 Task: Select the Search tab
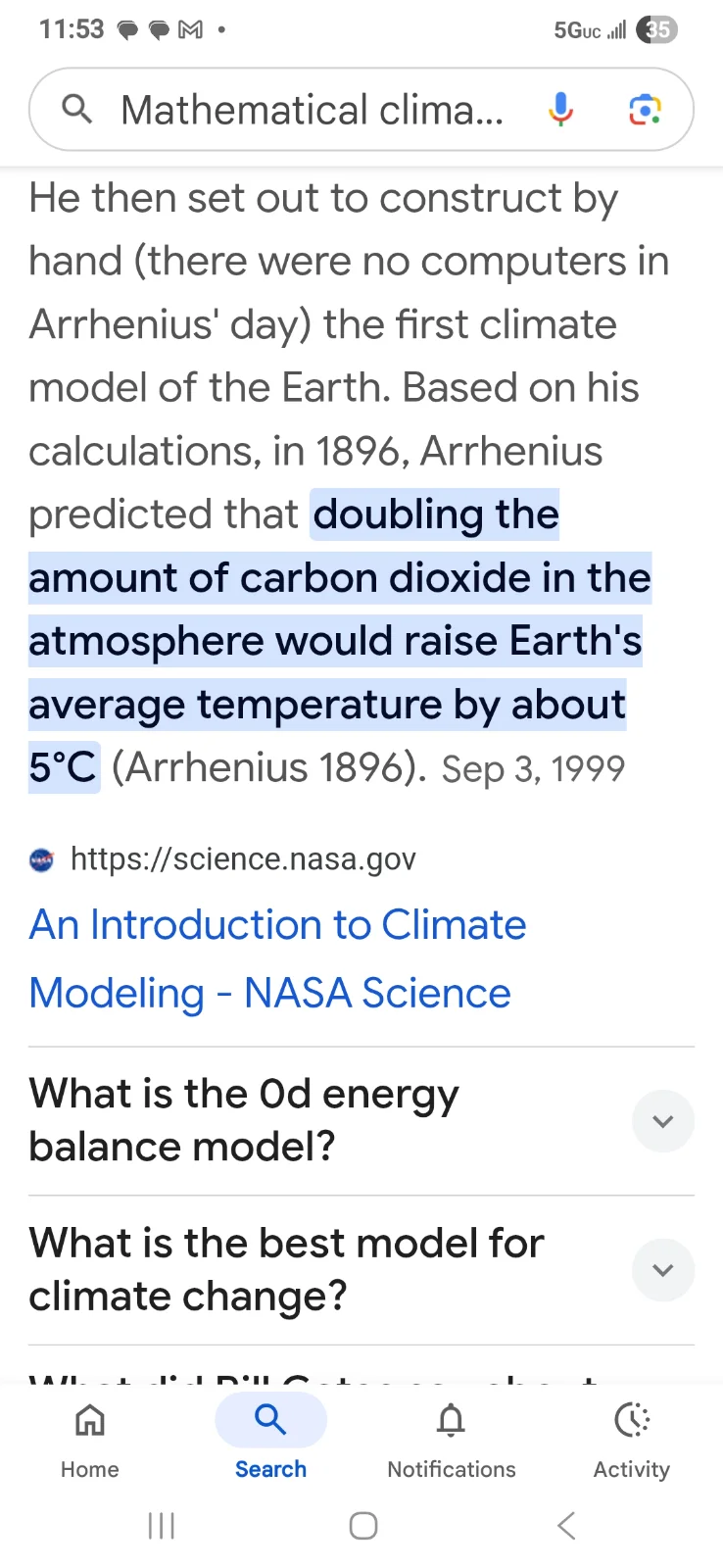(270, 1438)
